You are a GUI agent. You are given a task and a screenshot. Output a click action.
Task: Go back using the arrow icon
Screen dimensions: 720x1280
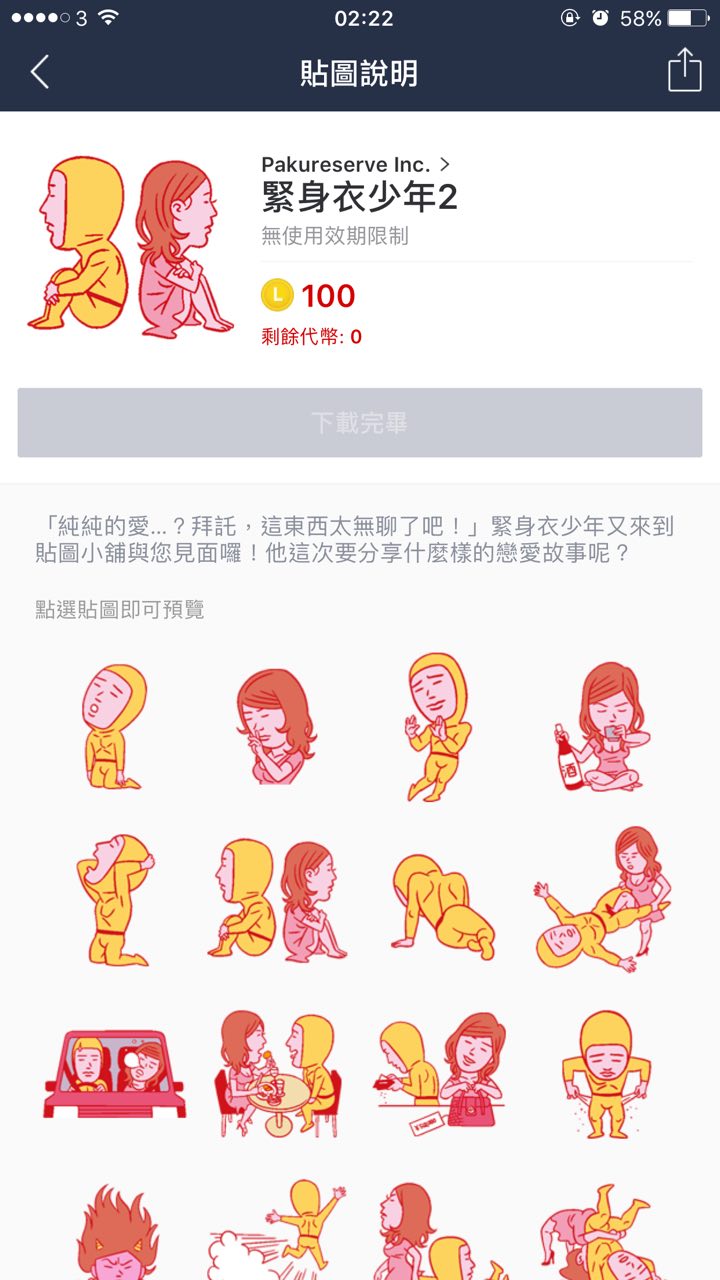click(40, 72)
